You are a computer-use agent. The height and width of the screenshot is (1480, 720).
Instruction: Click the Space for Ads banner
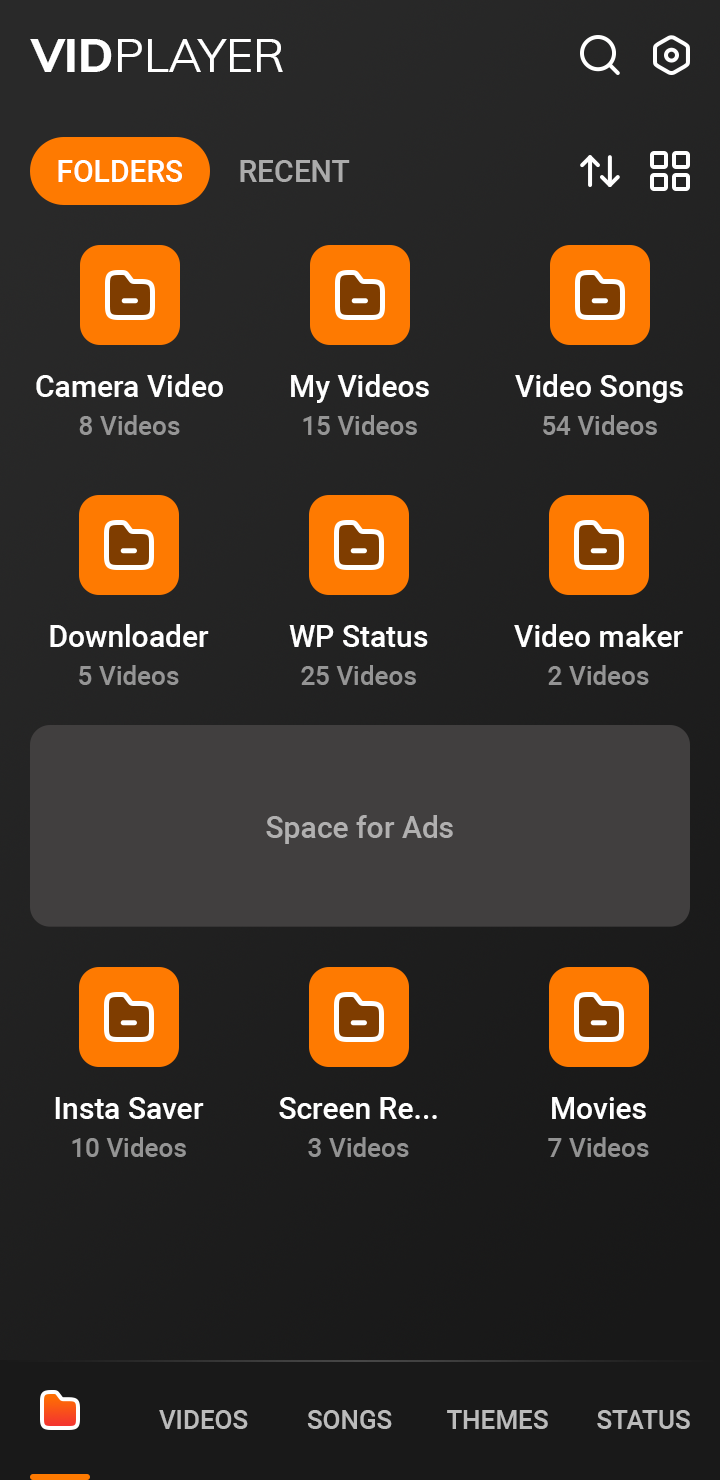[x=359, y=826]
